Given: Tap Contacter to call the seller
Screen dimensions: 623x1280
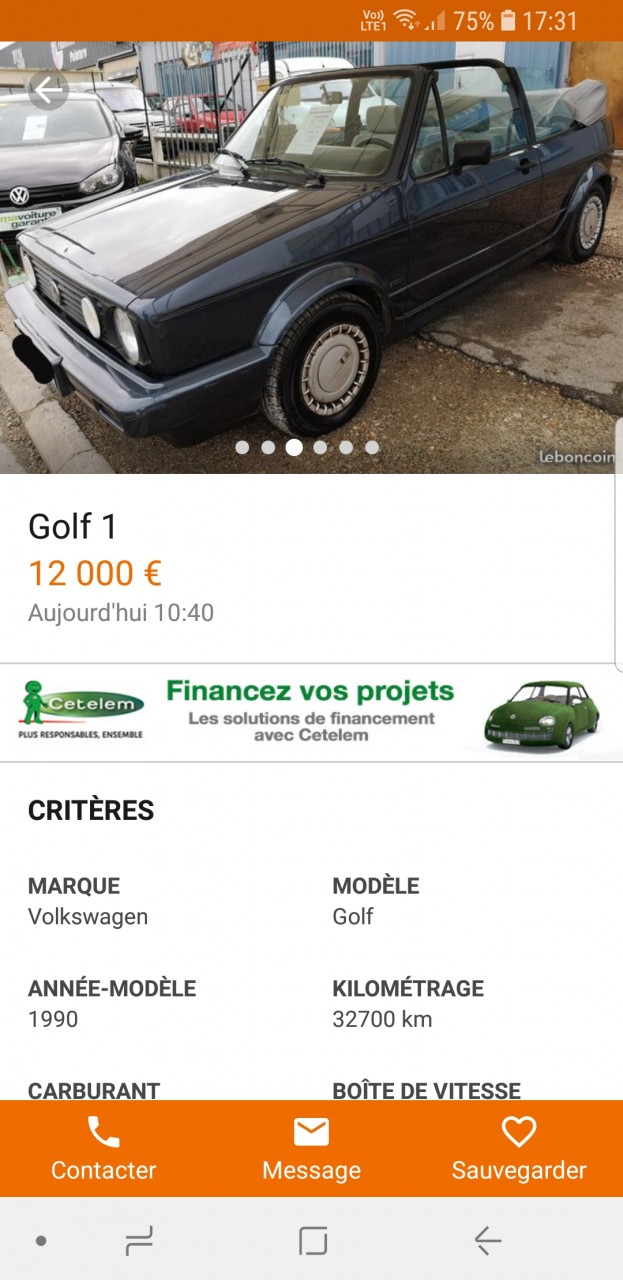Looking at the screenshot, I should (104, 1149).
